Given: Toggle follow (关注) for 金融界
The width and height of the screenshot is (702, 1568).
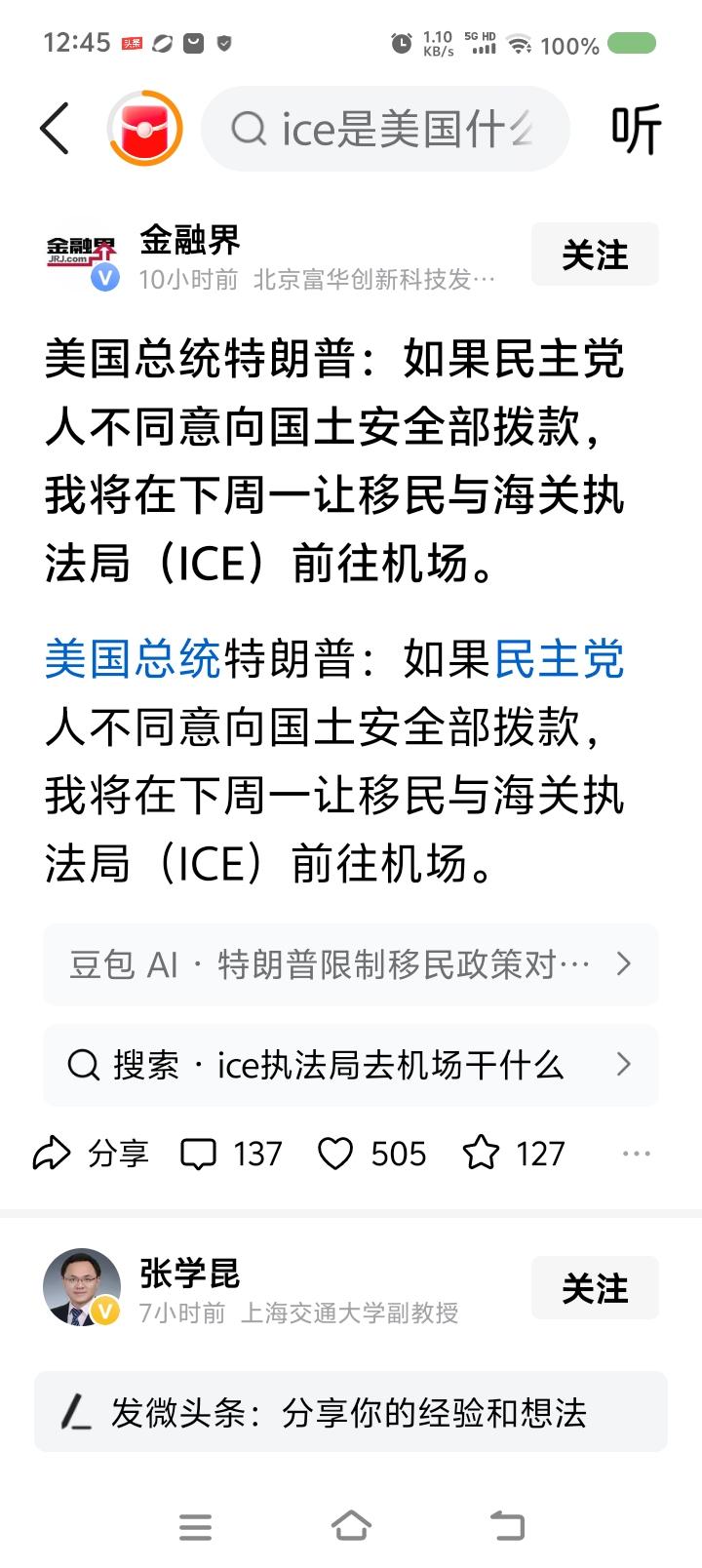Looking at the screenshot, I should pos(595,255).
